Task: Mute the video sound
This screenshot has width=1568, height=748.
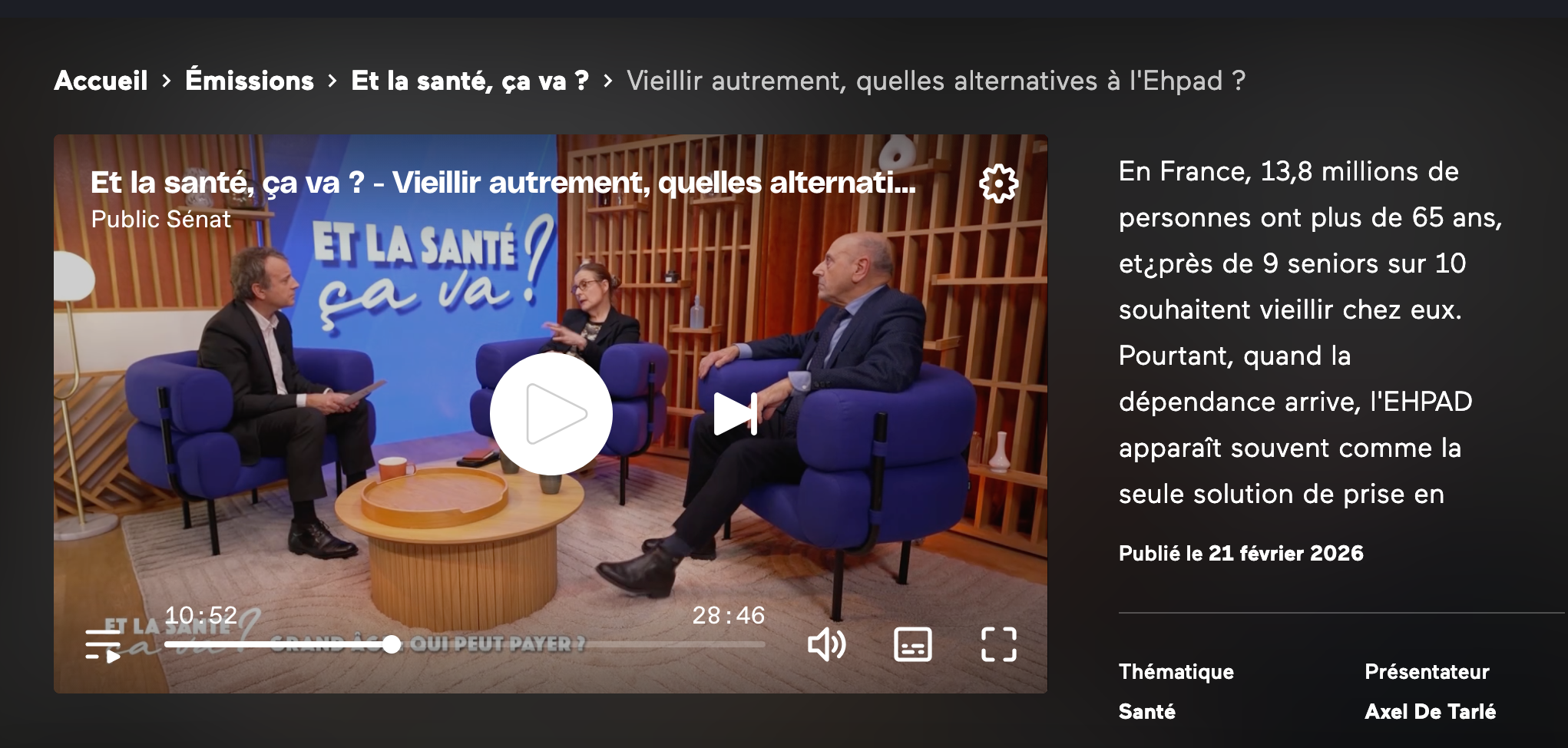Action: (826, 644)
